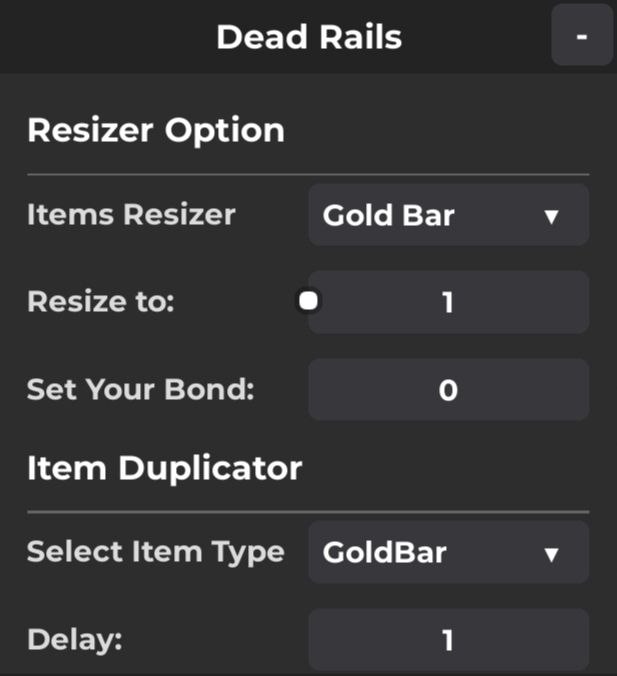Viewport: 617px width, 676px height.
Task: Tap the Resize to slider handle
Action: [308, 300]
